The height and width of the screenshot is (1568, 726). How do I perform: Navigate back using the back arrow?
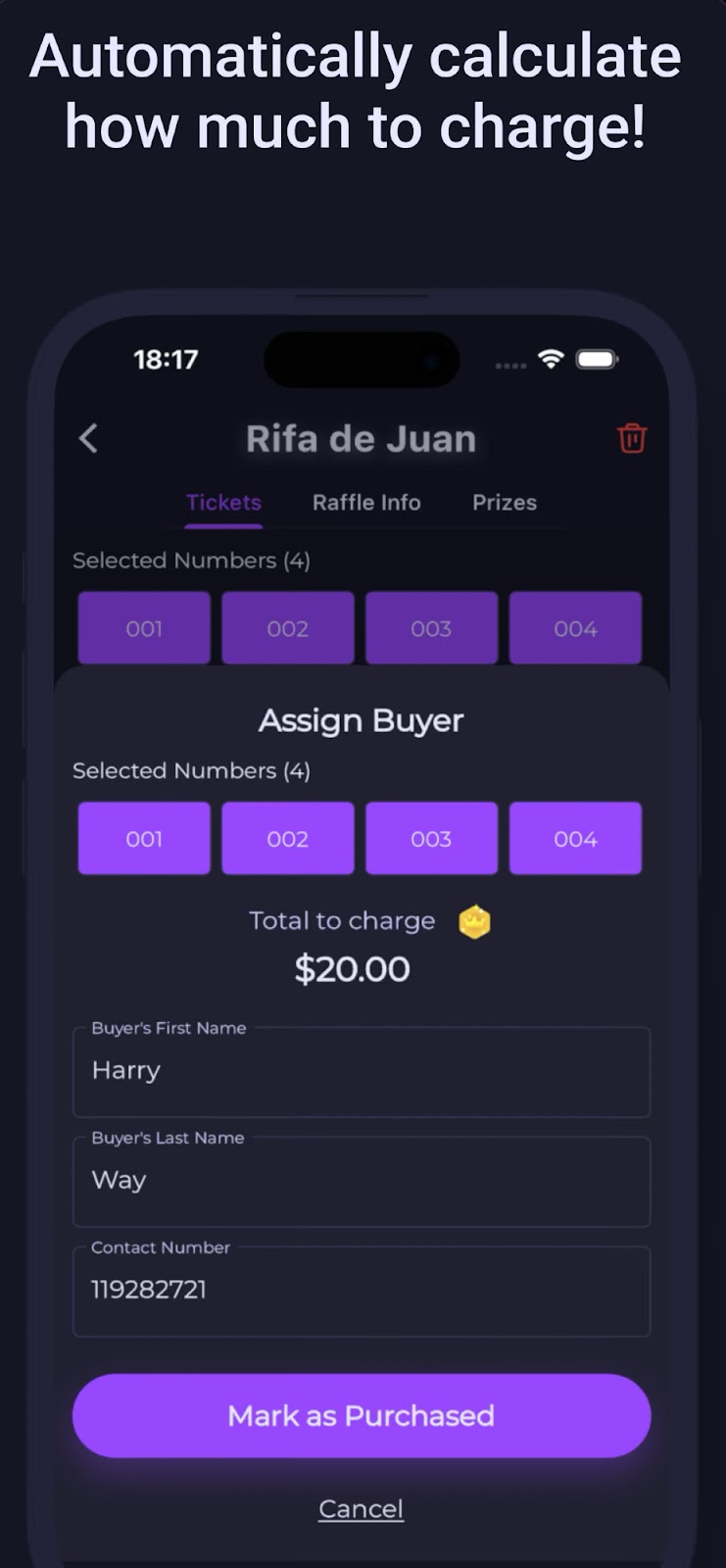tap(89, 438)
